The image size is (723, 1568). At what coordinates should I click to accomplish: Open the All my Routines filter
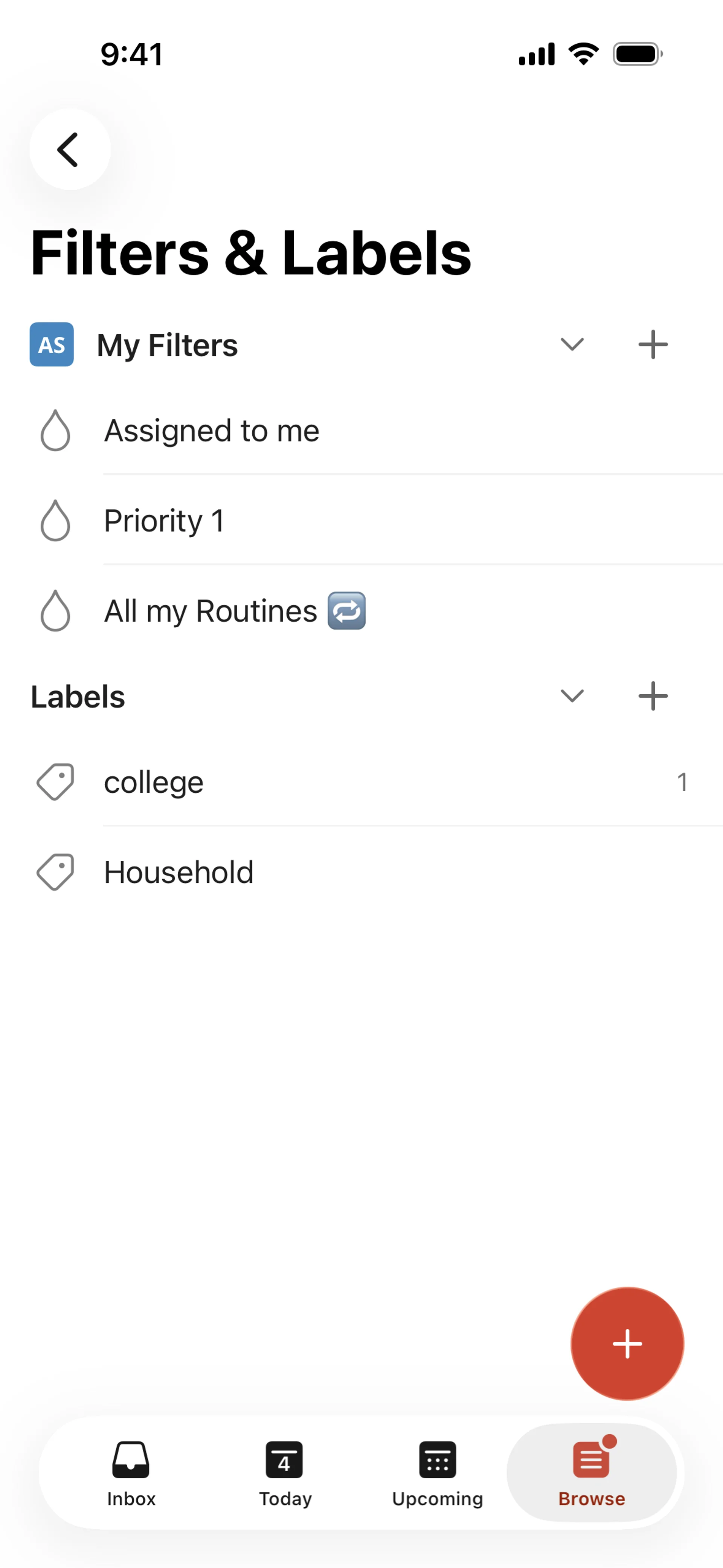tap(234, 611)
